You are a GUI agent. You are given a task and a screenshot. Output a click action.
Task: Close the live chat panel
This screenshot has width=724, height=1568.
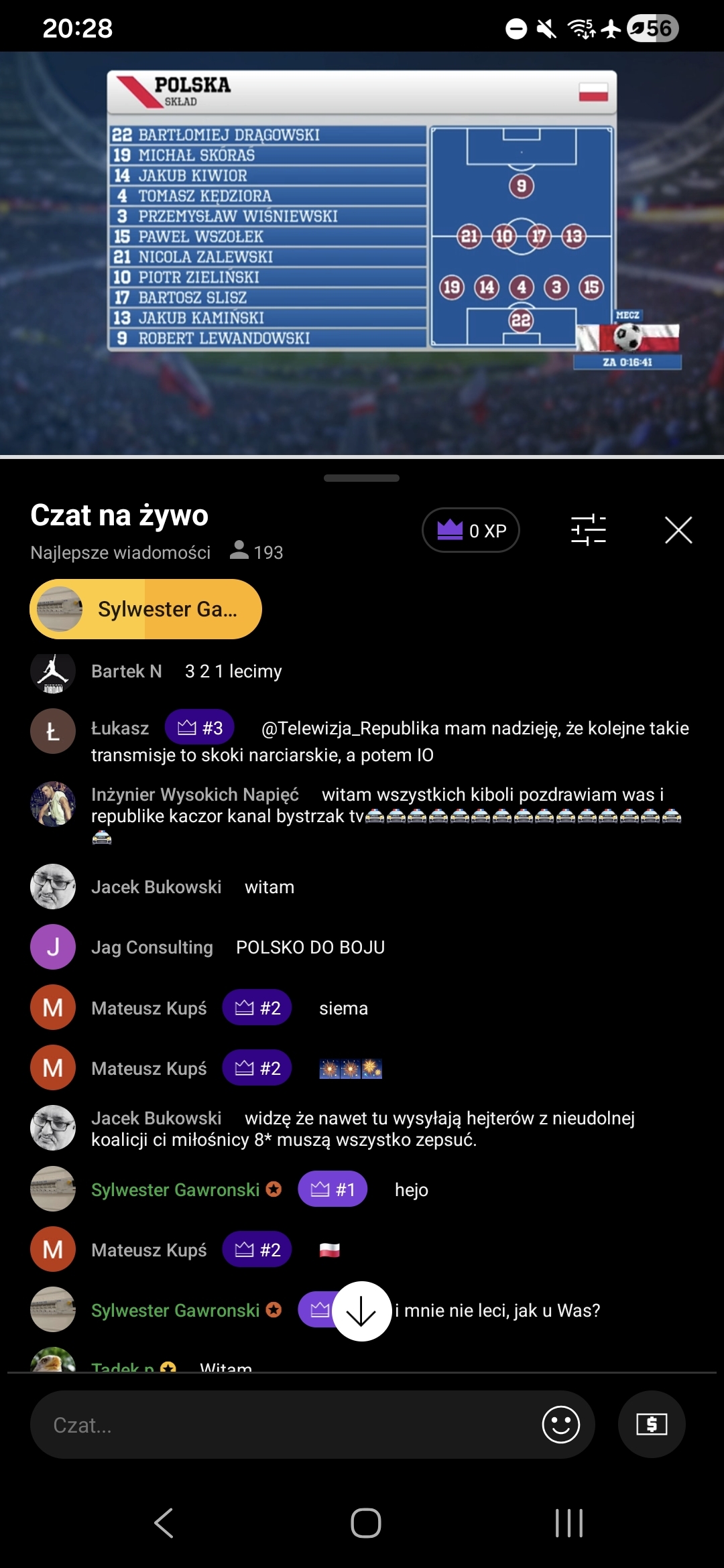click(678, 530)
